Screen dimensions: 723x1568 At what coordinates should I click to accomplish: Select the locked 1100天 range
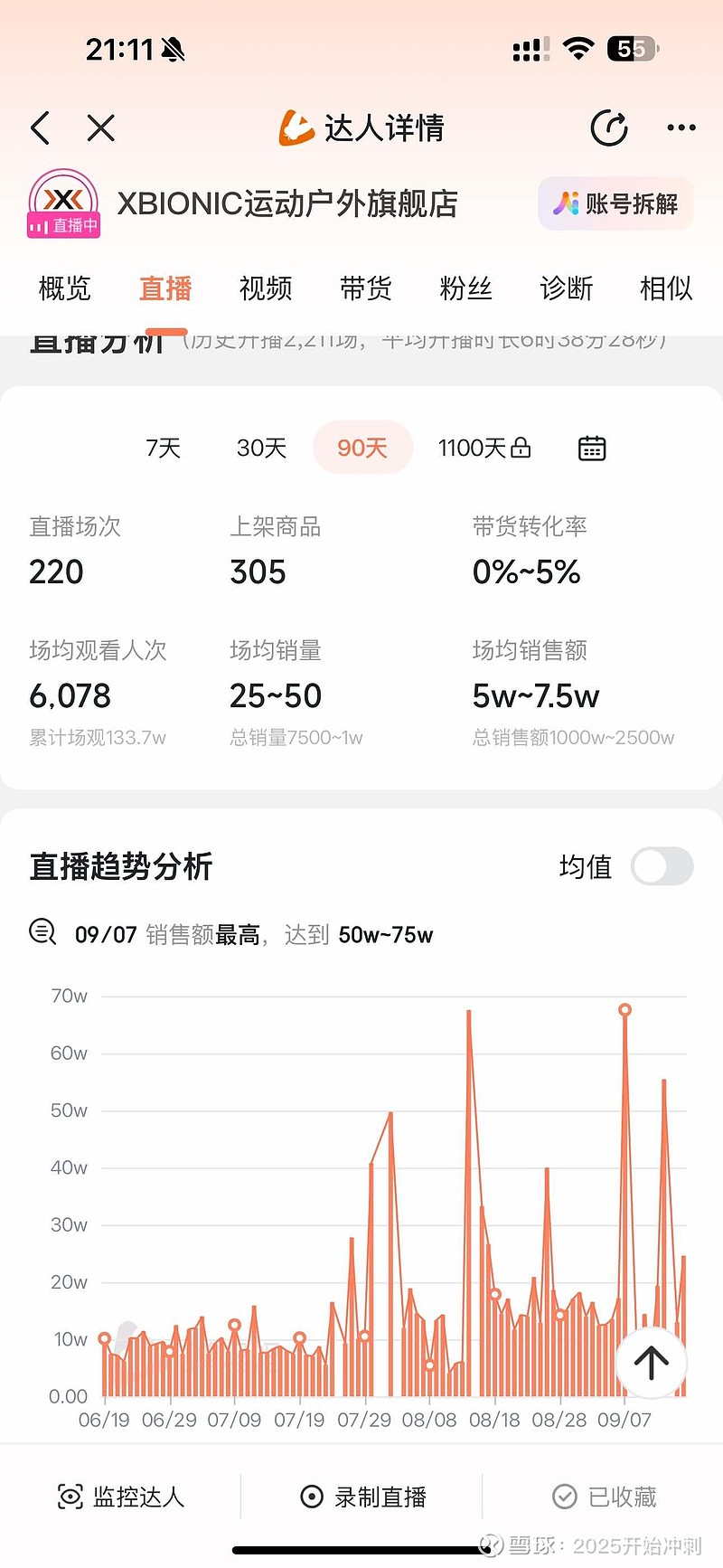point(484,448)
